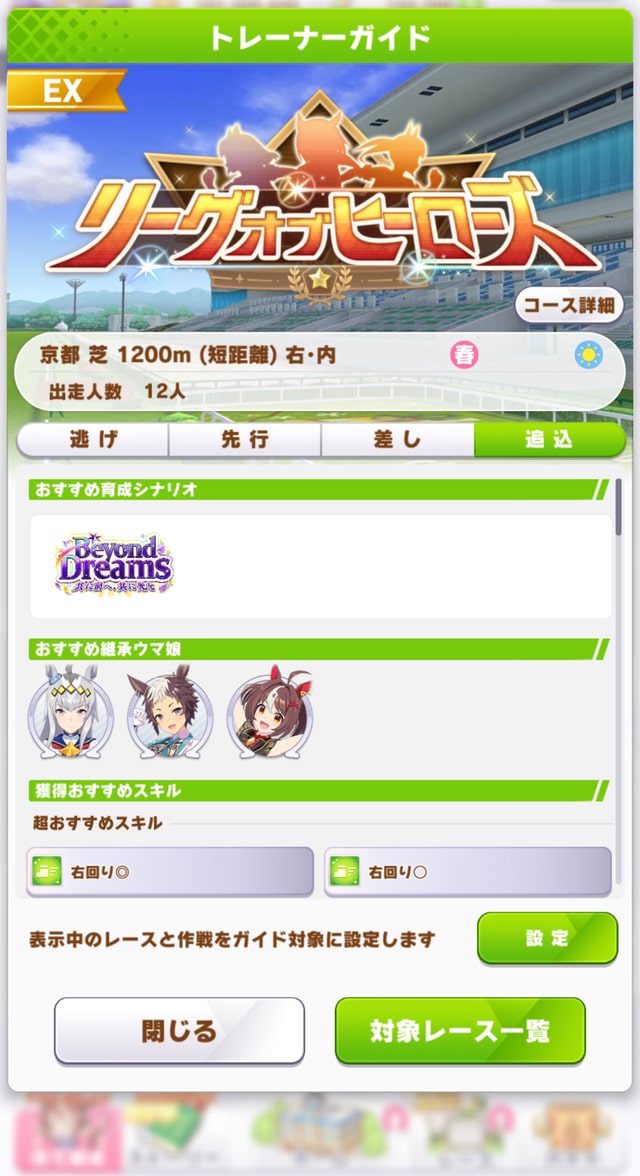Tap 設定 to set guide target
The height and width of the screenshot is (1176, 640).
(x=547, y=938)
